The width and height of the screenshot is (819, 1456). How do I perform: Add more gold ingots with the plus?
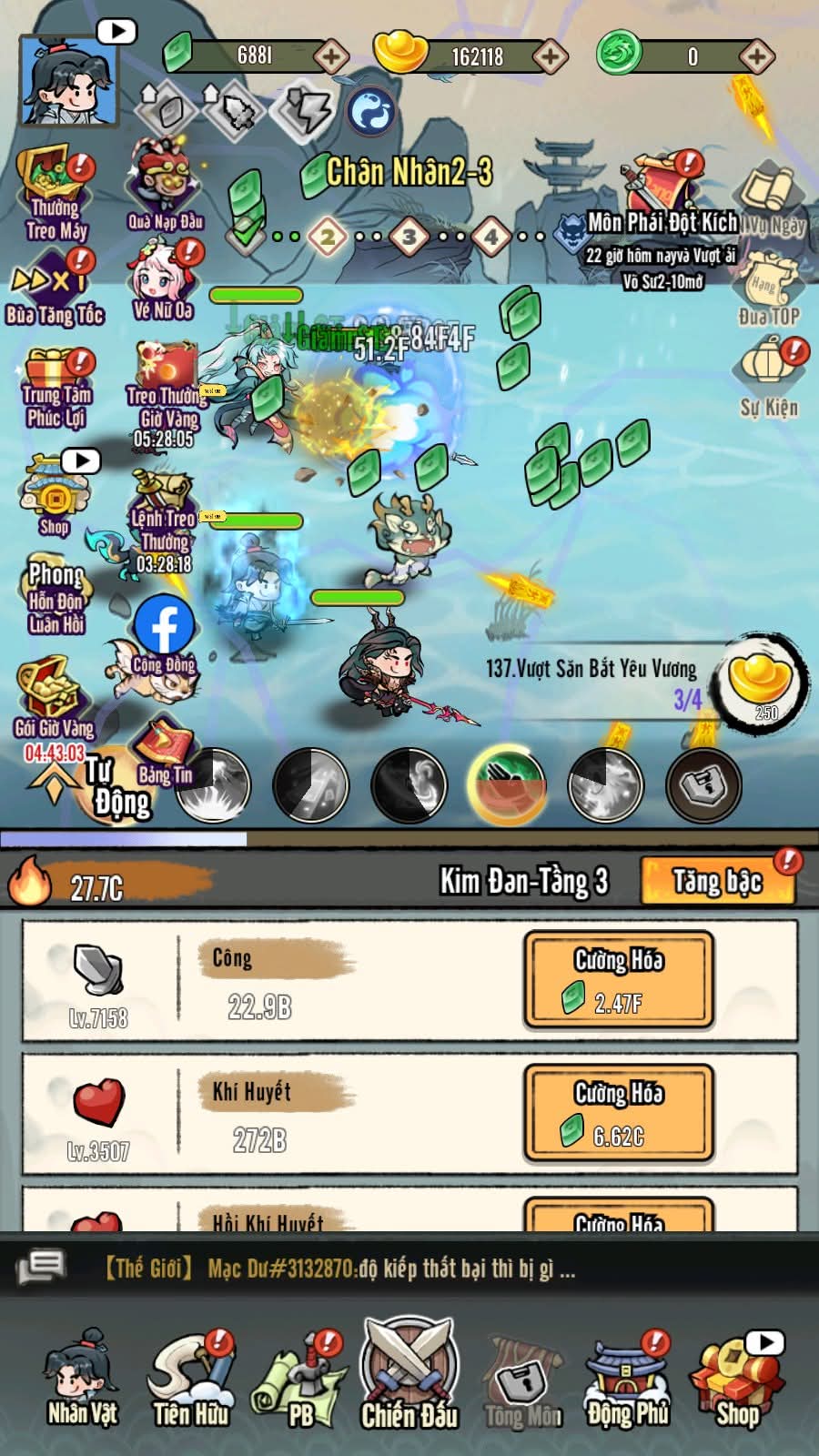[550, 56]
